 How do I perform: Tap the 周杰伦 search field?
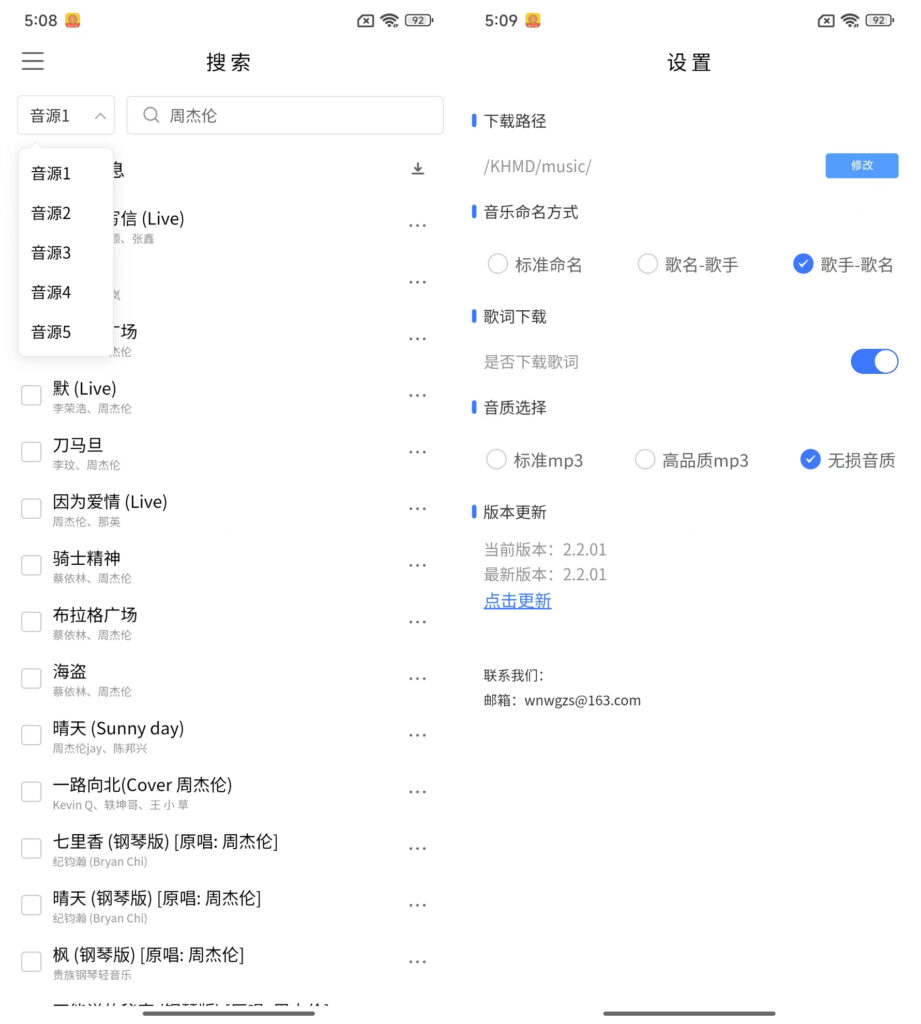click(290, 115)
